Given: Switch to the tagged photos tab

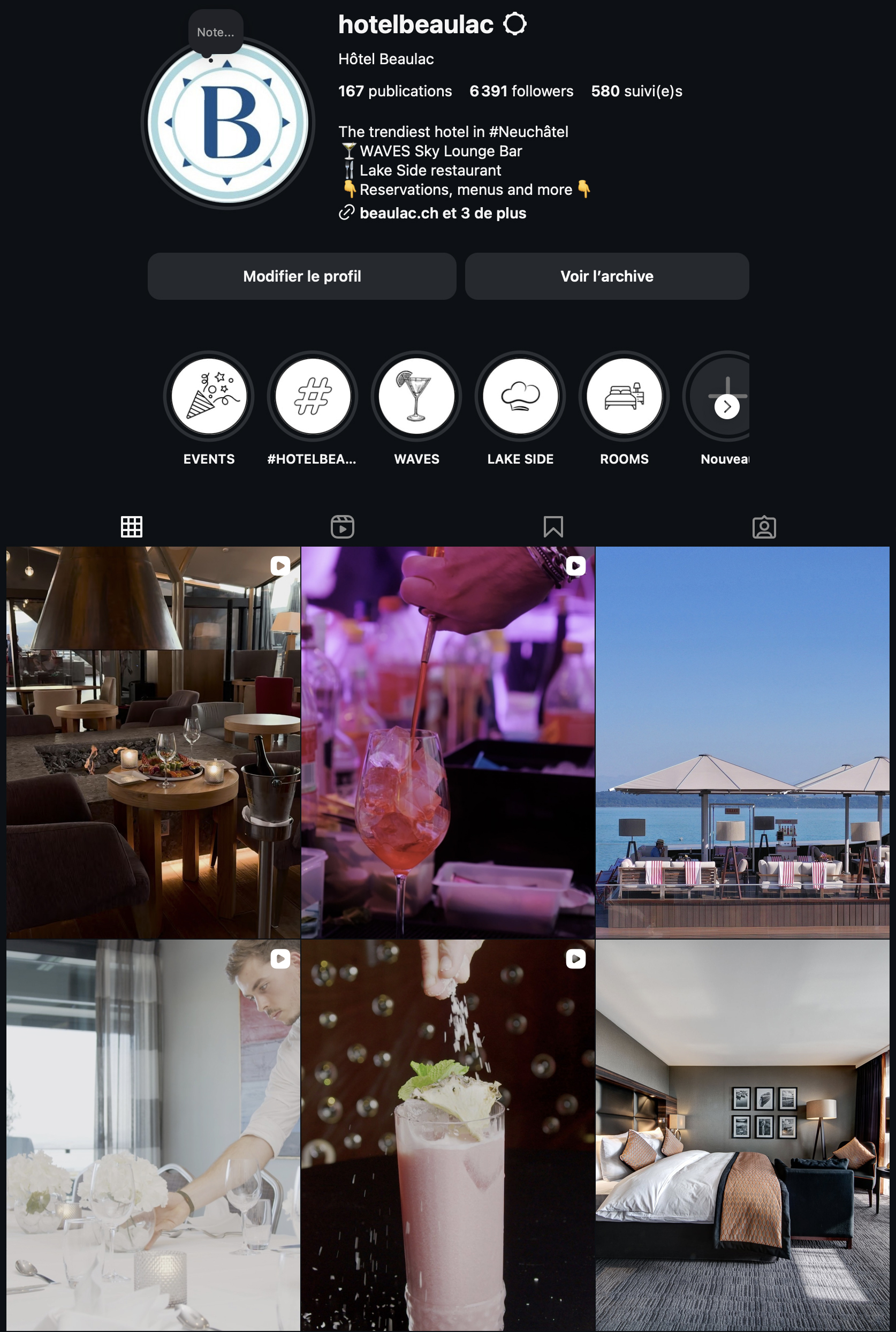Looking at the screenshot, I should [x=763, y=527].
